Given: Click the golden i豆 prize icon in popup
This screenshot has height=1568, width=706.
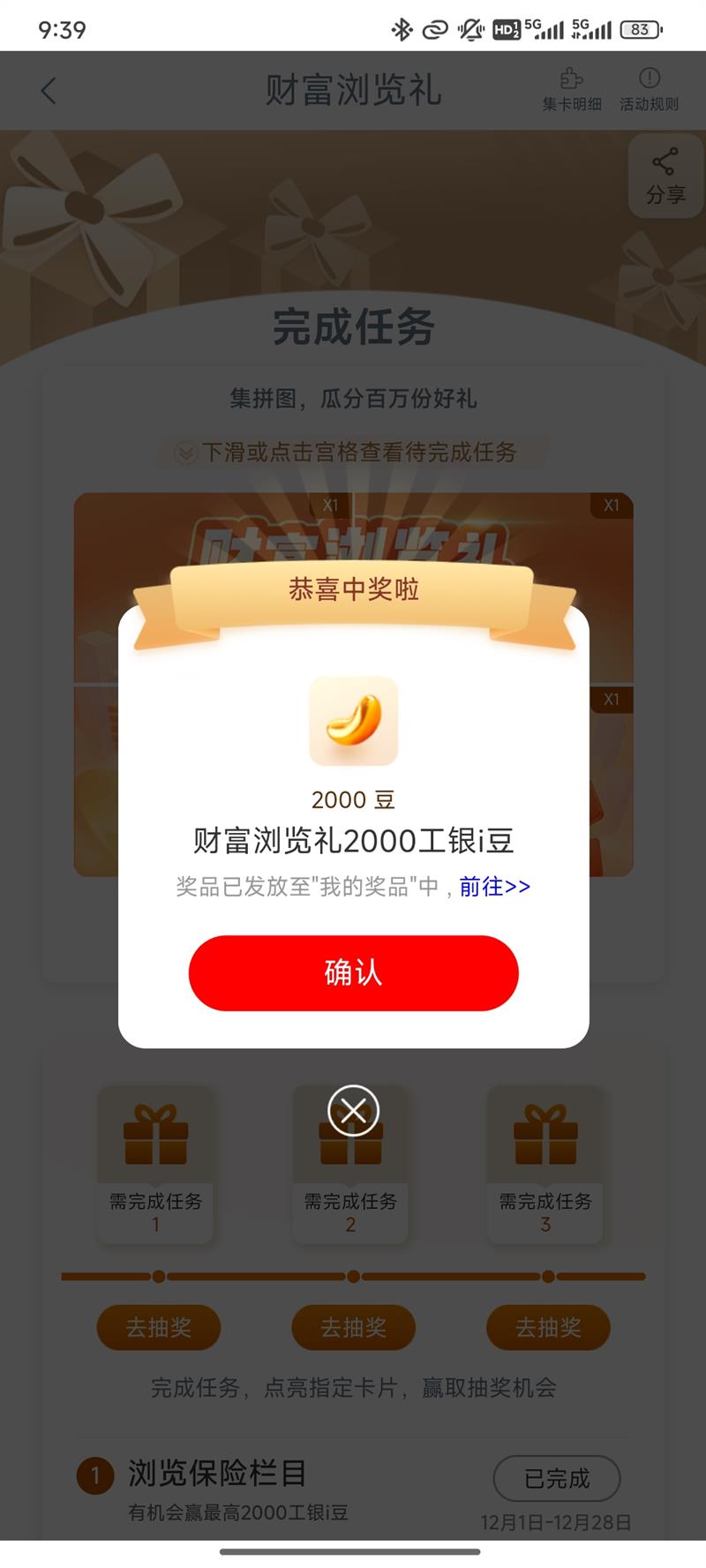Looking at the screenshot, I should click(x=353, y=720).
